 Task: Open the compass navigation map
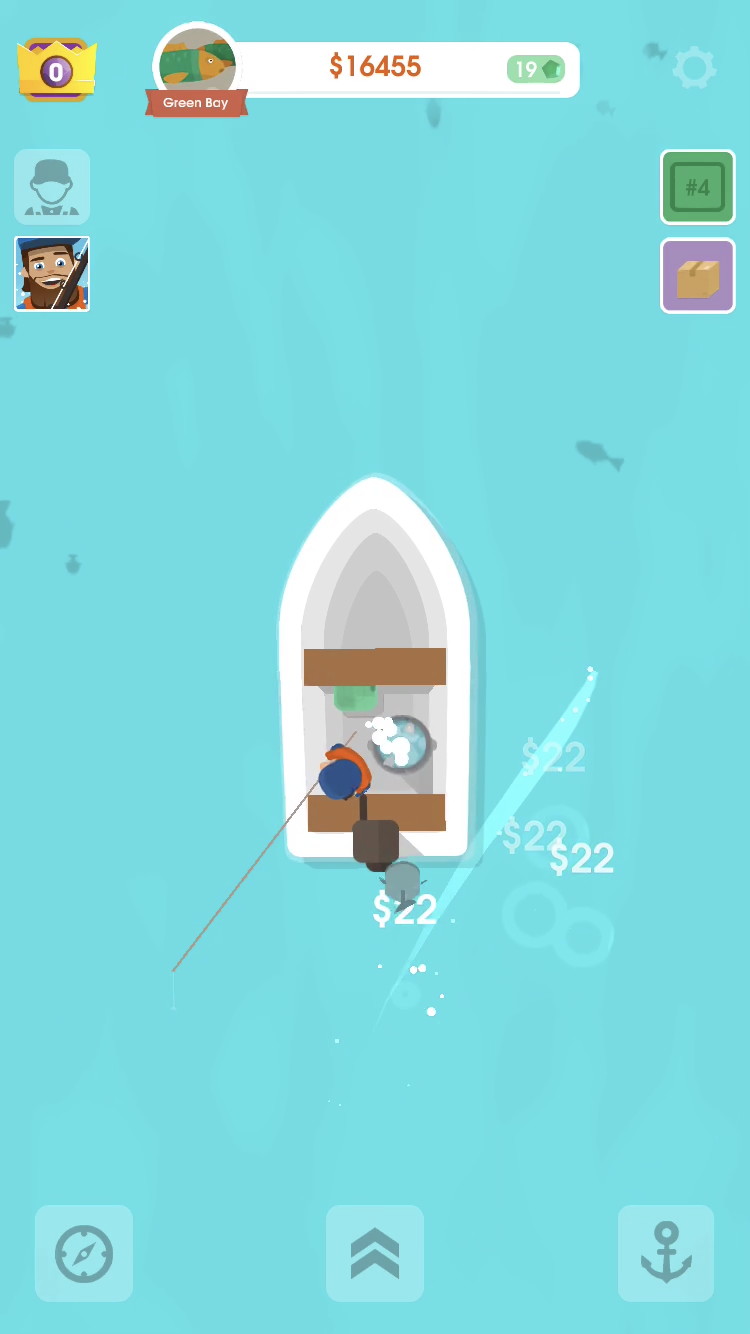[84, 1253]
